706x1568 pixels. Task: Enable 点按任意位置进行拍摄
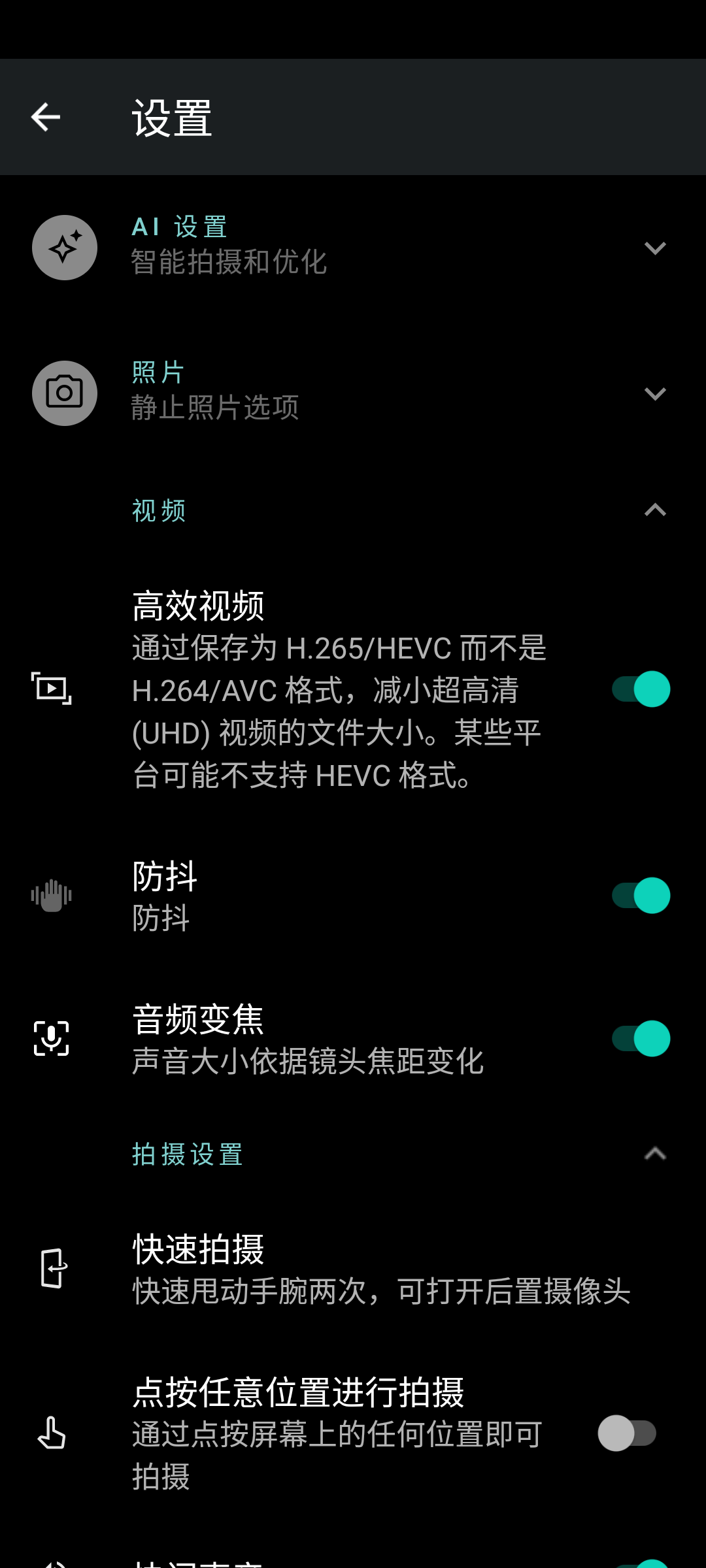pos(626,1433)
